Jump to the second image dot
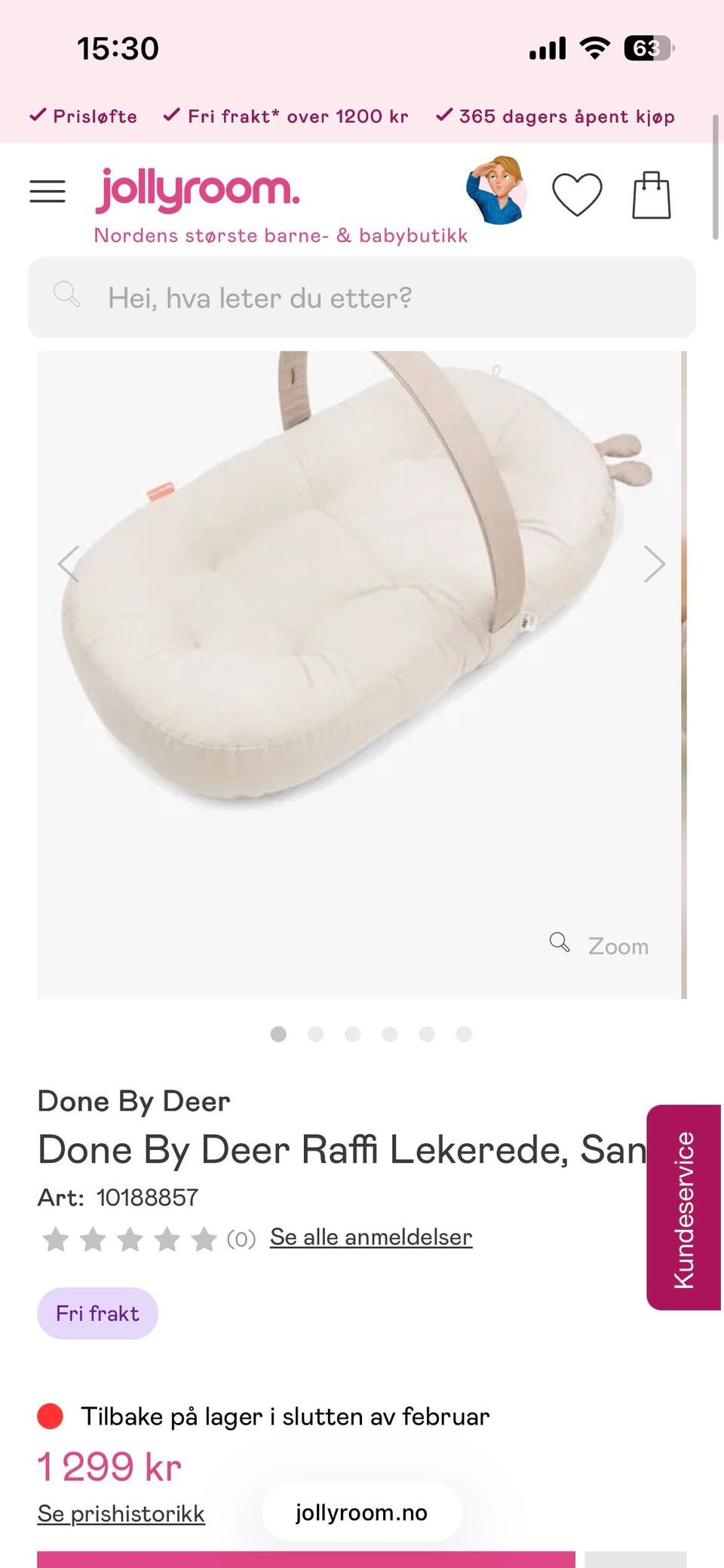Viewport: 724px width, 1568px height. (315, 1034)
